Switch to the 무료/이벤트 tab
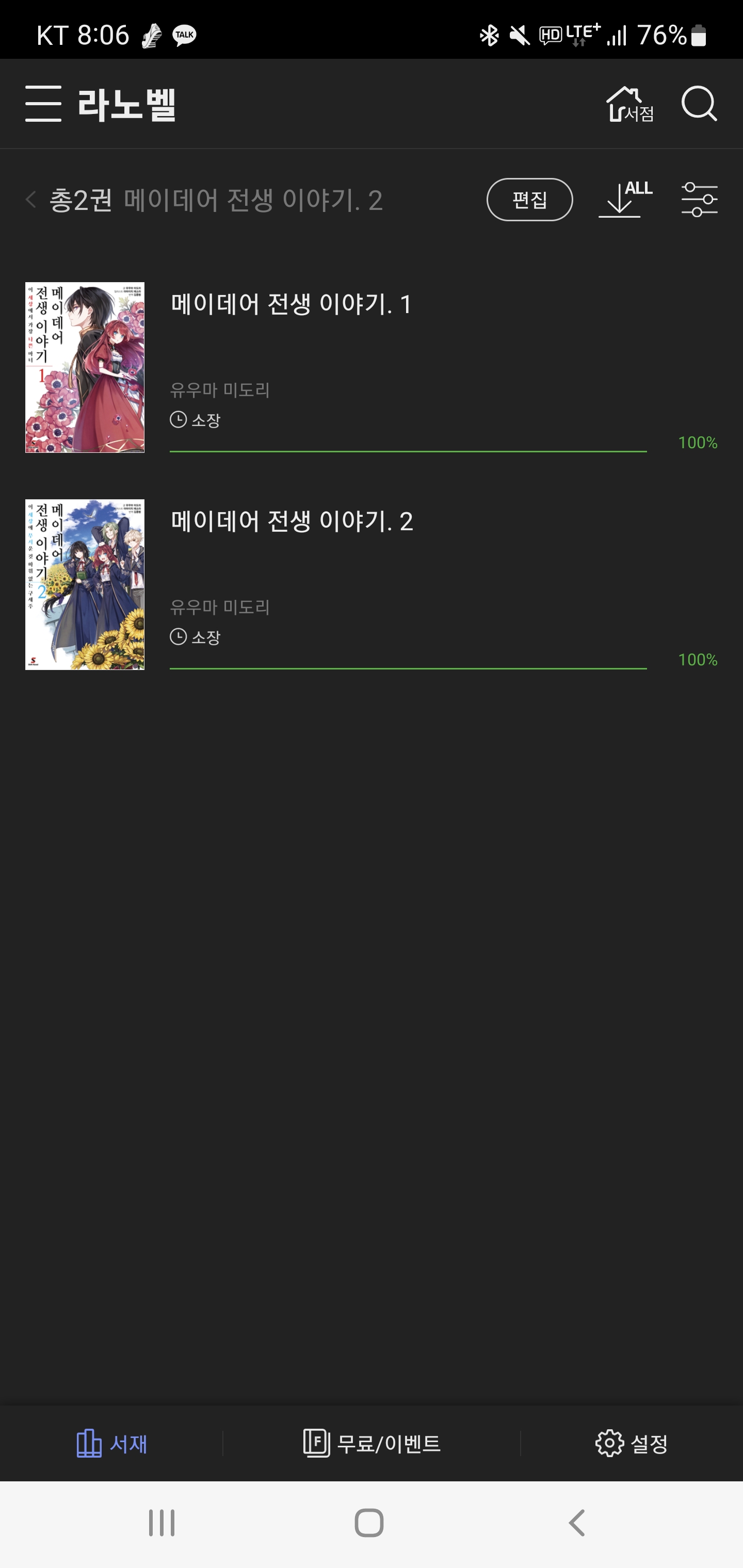 pyautogui.click(x=372, y=1443)
